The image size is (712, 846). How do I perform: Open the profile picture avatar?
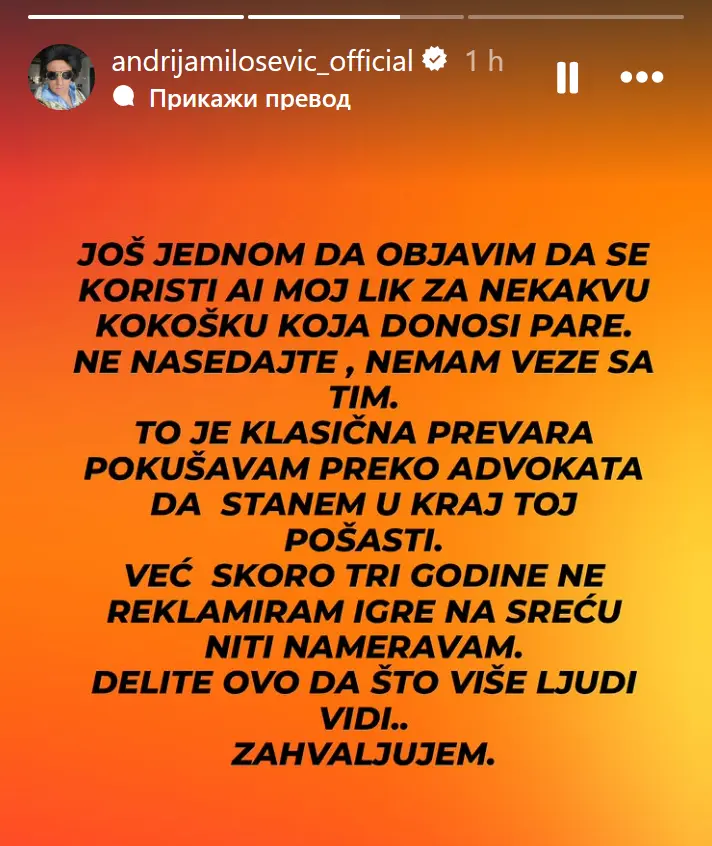tap(62, 77)
